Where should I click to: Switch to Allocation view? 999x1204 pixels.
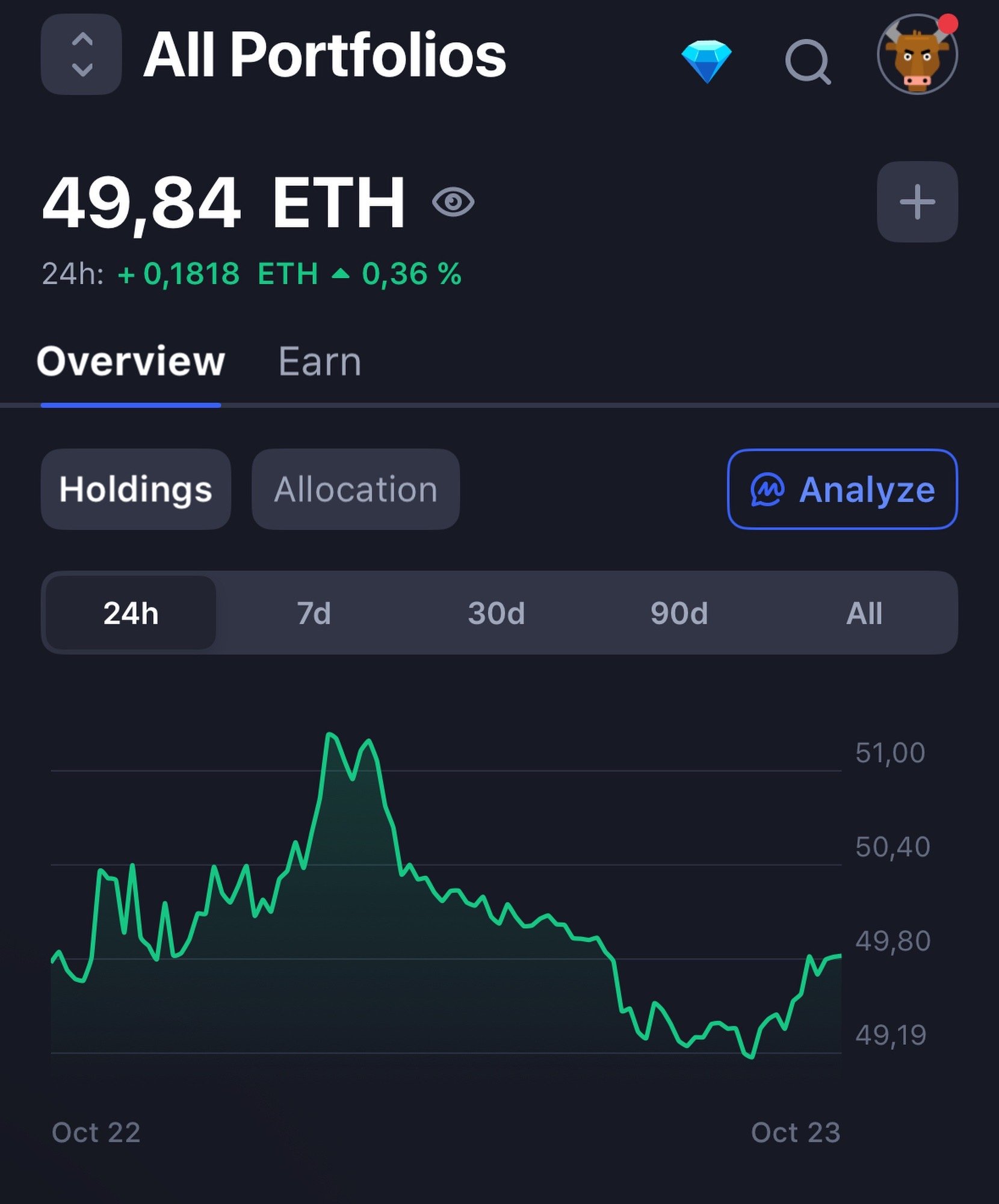(x=356, y=489)
